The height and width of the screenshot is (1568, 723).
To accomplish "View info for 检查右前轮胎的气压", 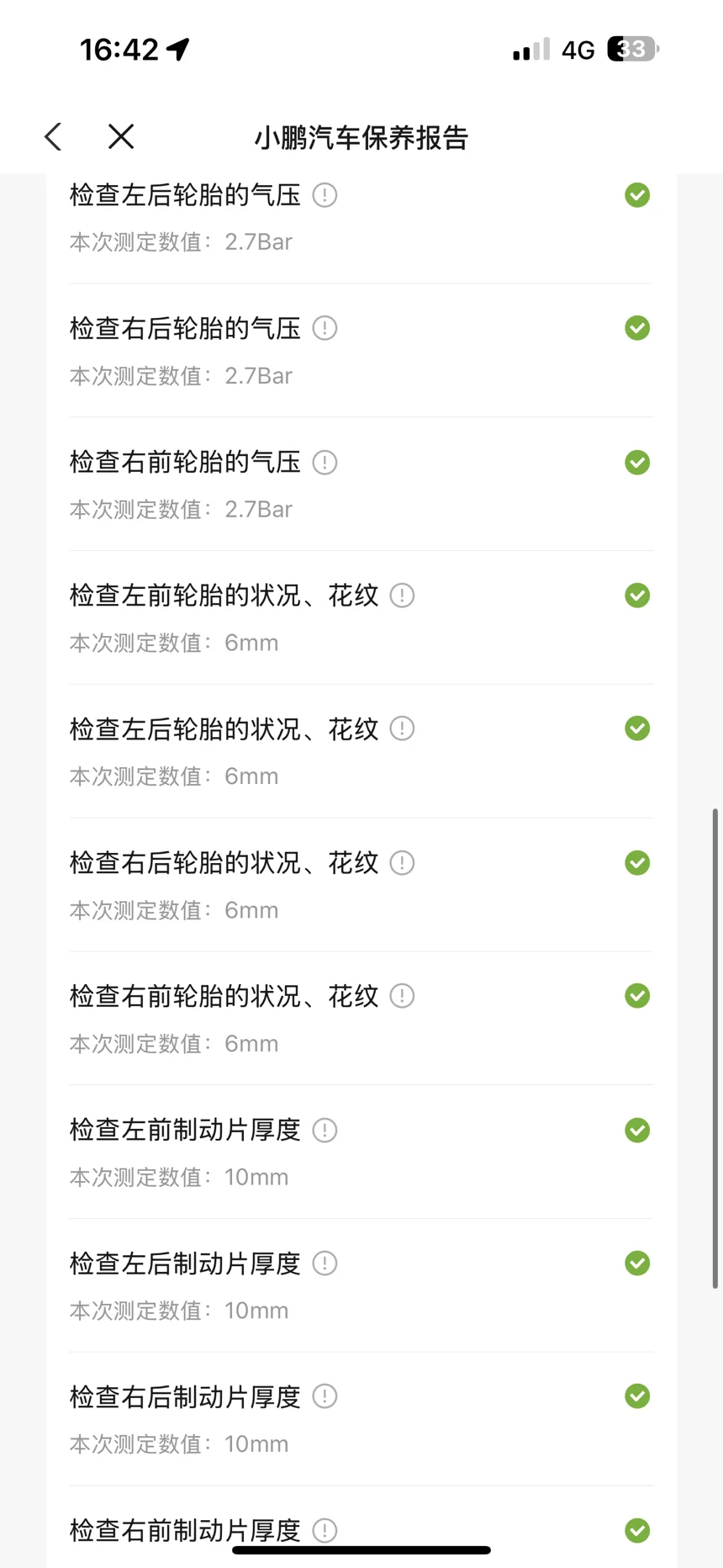I will [325, 463].
